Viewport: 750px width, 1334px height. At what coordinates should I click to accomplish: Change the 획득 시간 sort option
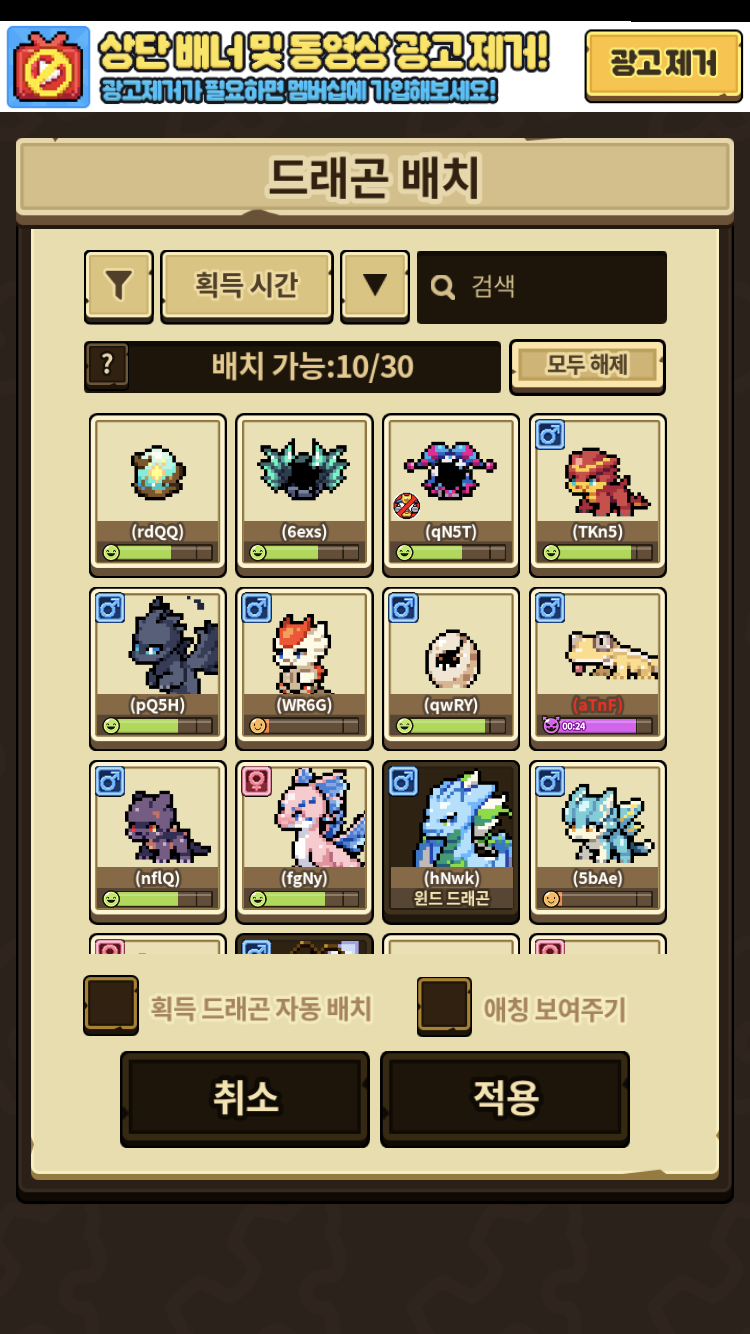coord(246,285)
